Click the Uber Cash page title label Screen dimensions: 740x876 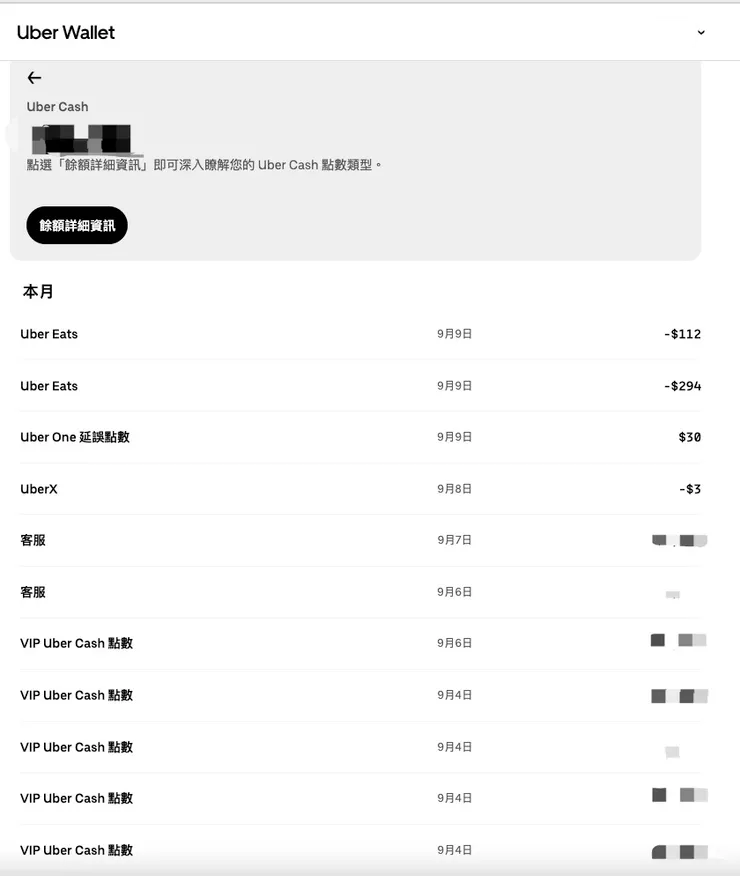click(x=56, y=106)
